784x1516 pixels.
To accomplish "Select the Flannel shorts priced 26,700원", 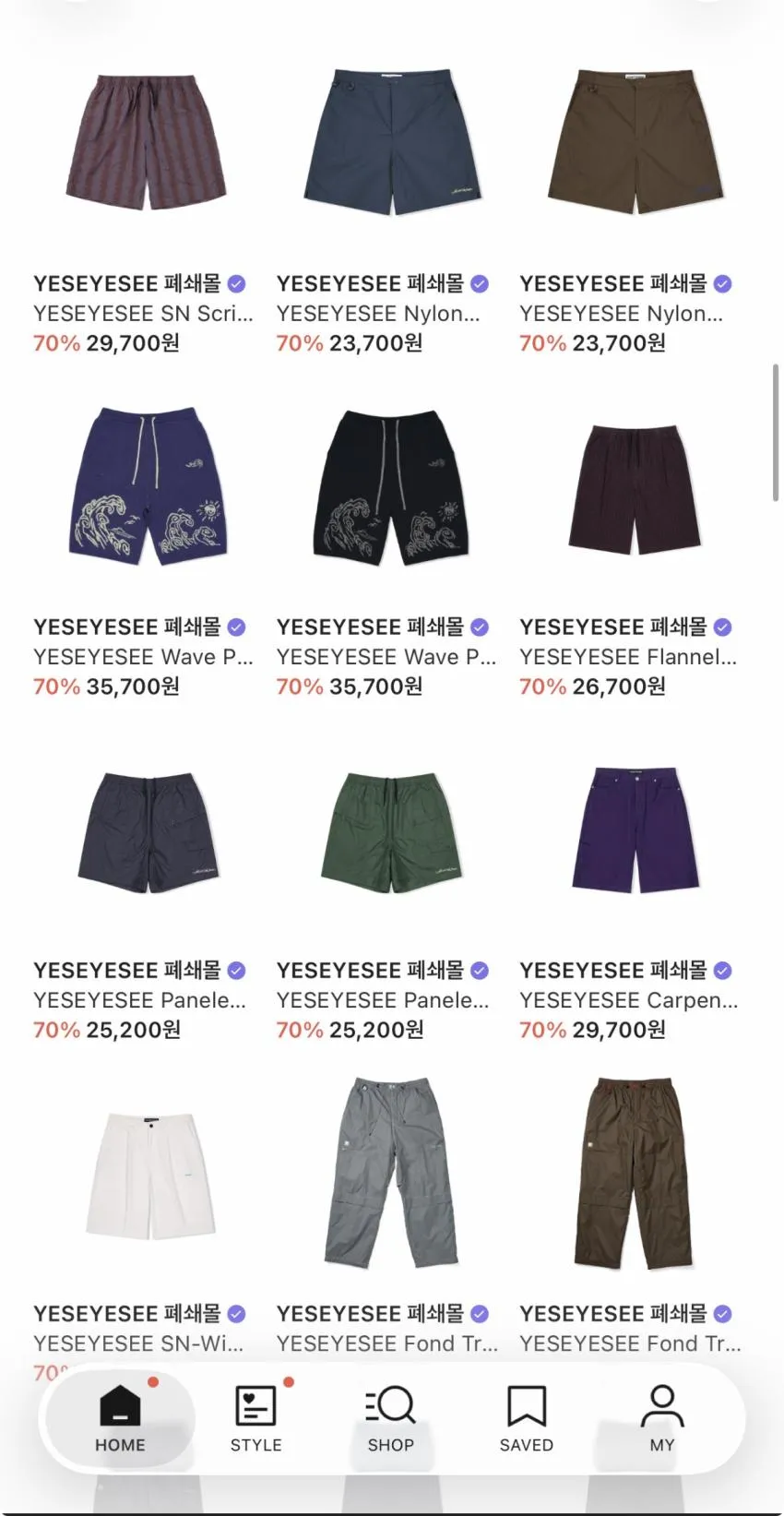I will point(635,490).
